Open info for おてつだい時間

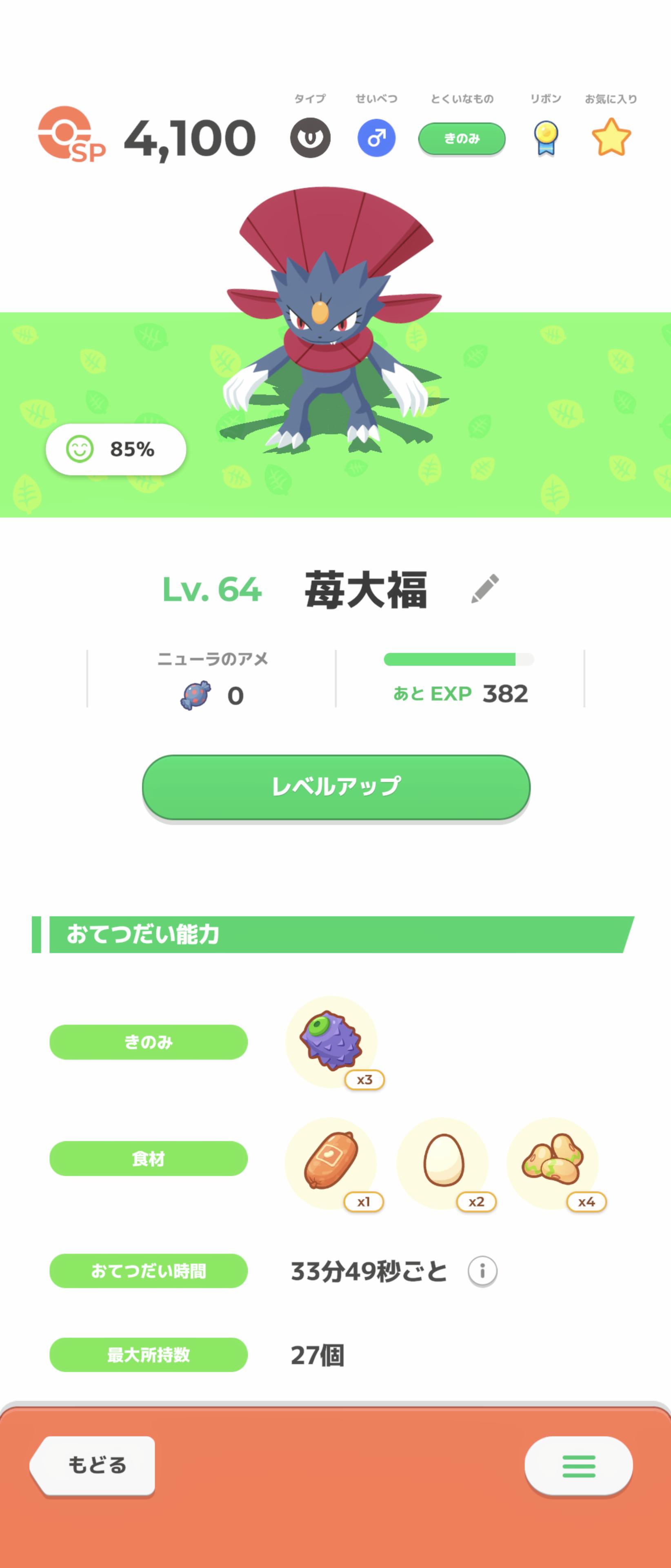(482, 1271)
